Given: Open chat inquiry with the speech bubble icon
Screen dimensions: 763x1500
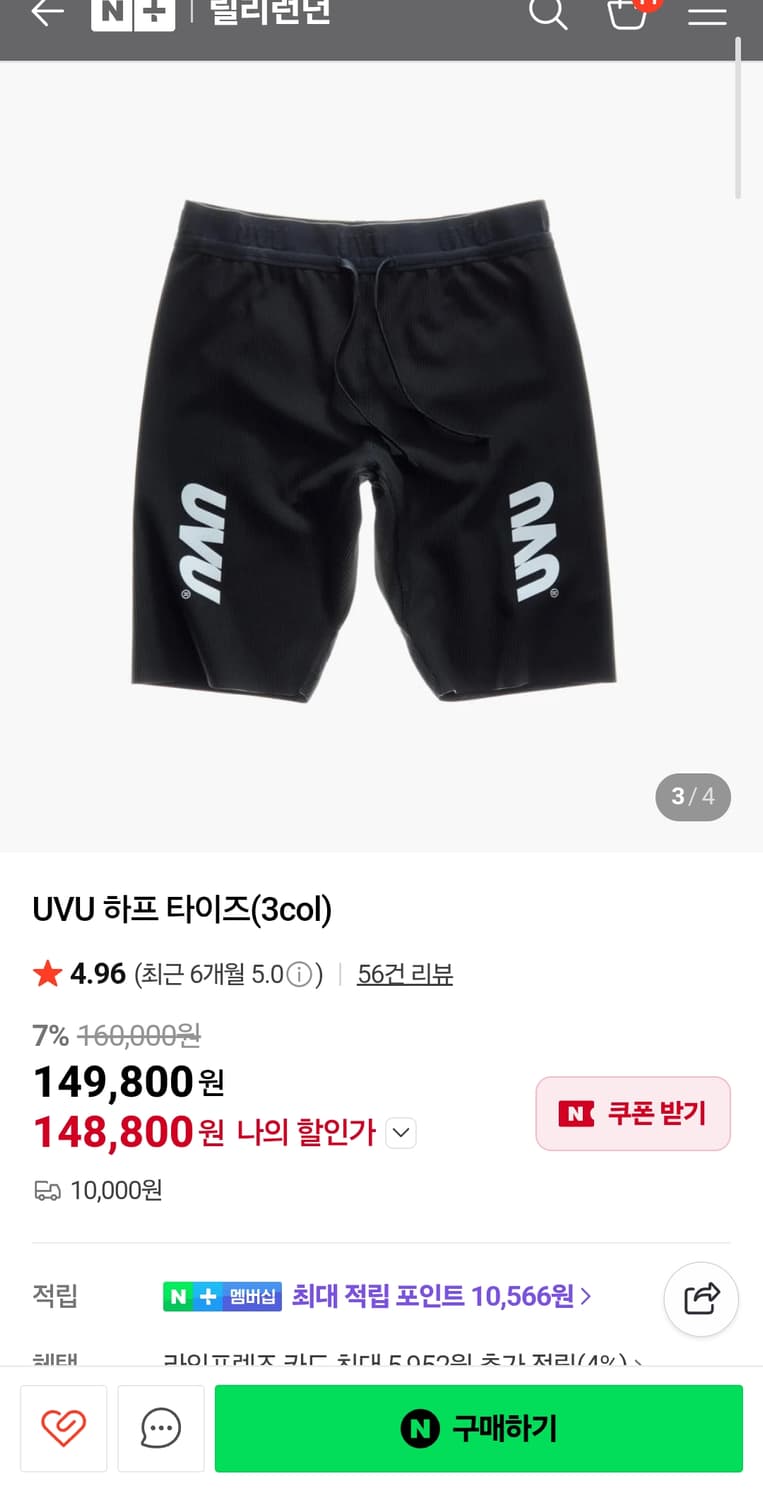Looking at the screenshot, I should (160, 1428).
